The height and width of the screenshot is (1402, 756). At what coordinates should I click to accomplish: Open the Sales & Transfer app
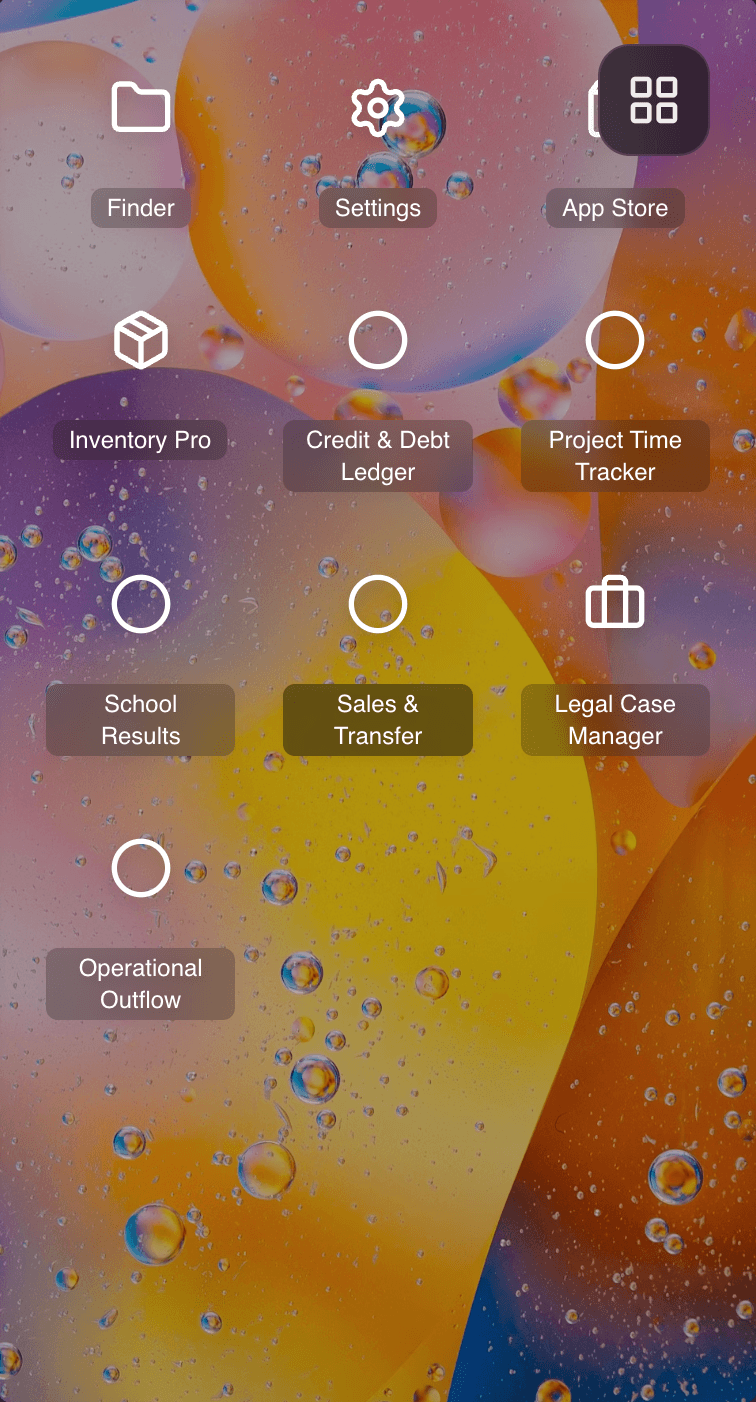click(378, 604)
